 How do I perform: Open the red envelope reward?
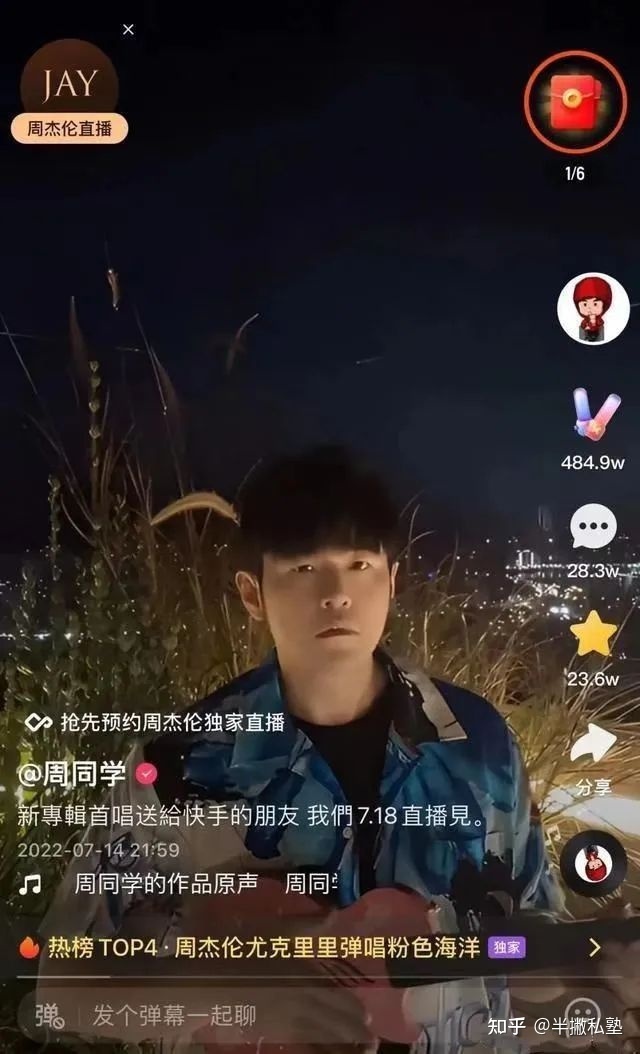[x=574, y=99]
